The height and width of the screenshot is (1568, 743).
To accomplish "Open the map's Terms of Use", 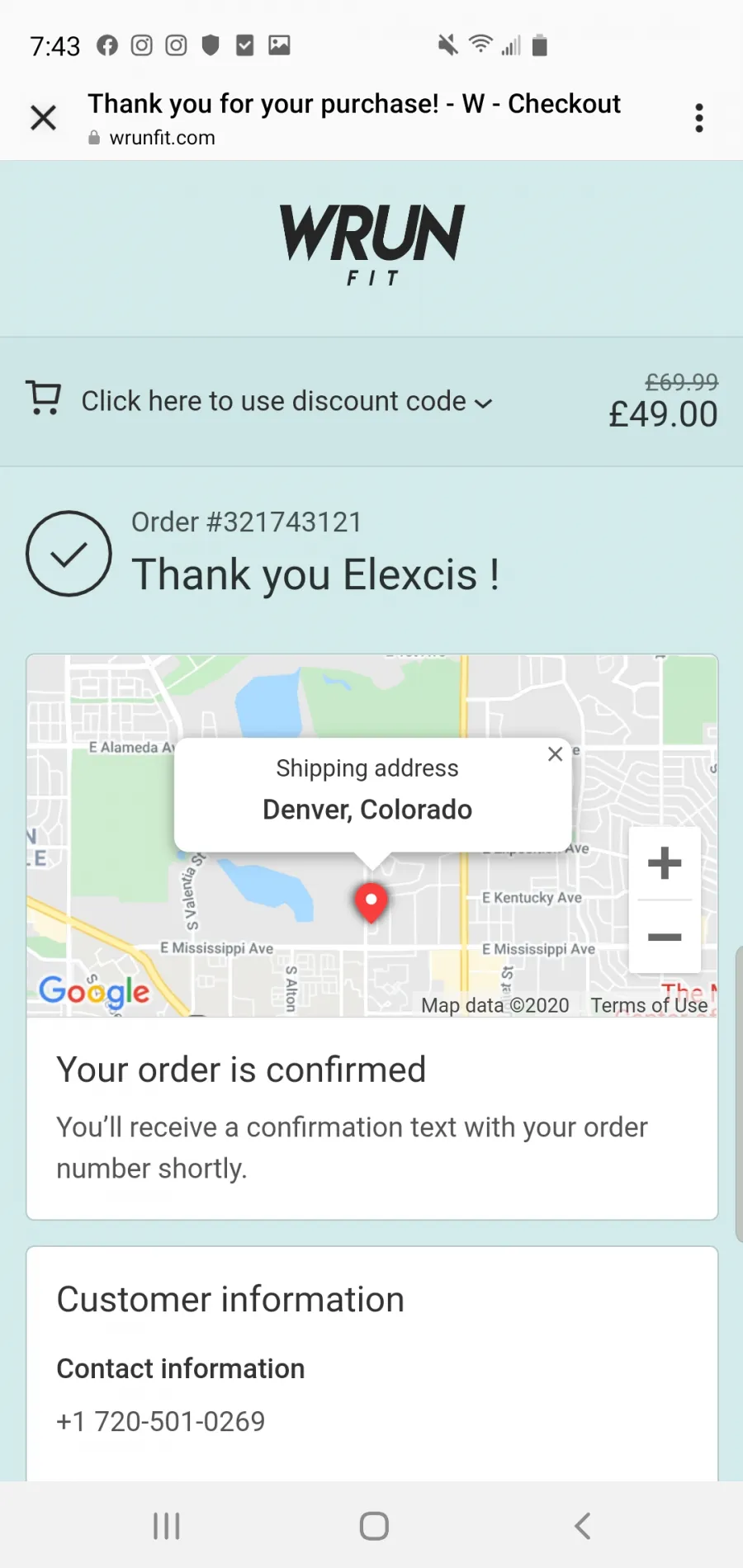I will coord(649,1005).
